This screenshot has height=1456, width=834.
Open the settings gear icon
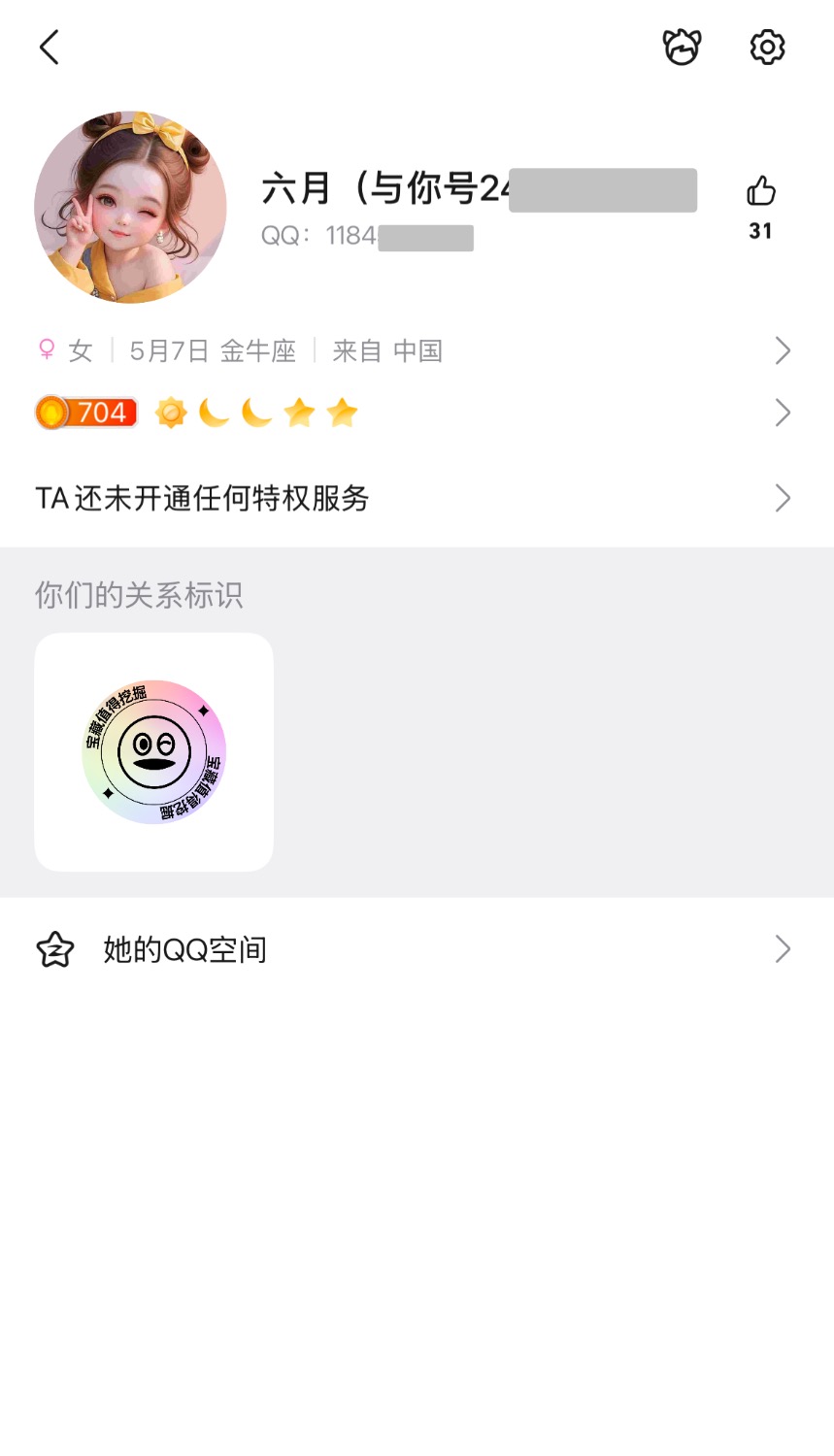767,47
